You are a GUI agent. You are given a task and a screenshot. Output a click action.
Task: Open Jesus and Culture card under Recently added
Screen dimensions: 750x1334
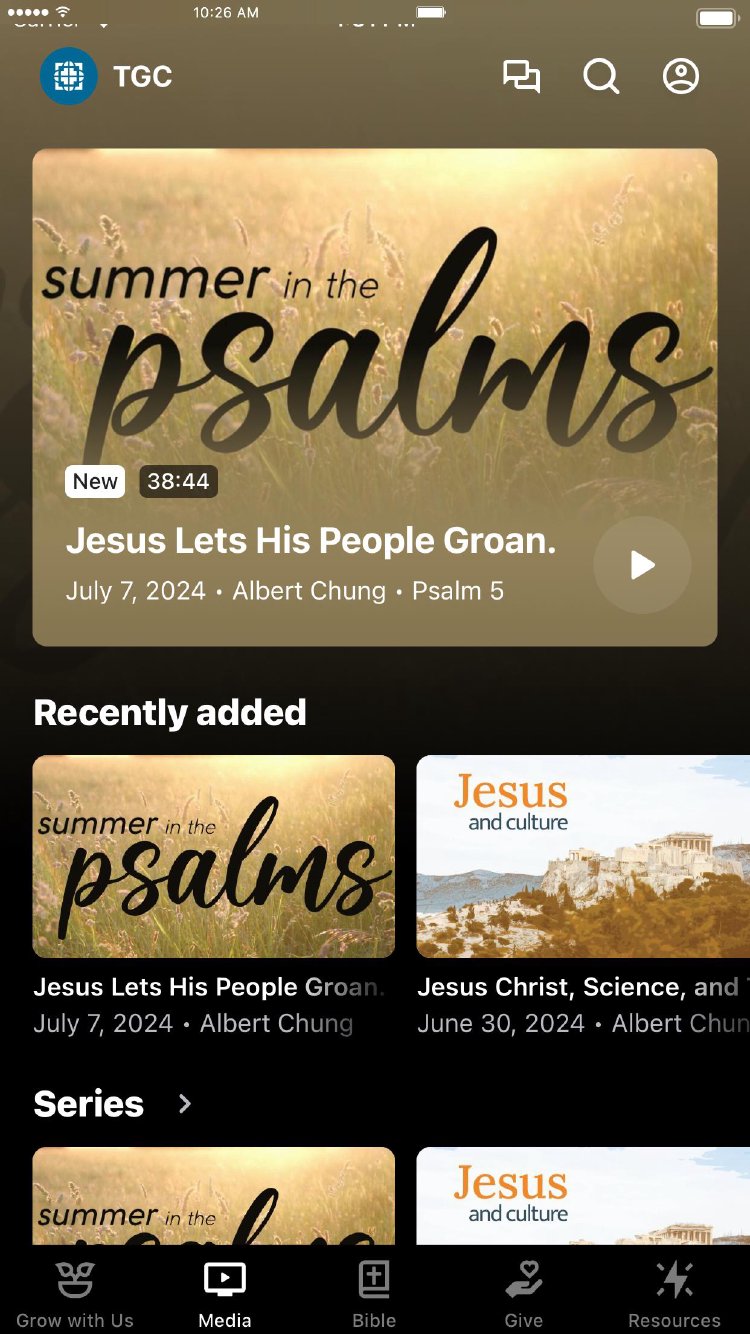(583, 856)
